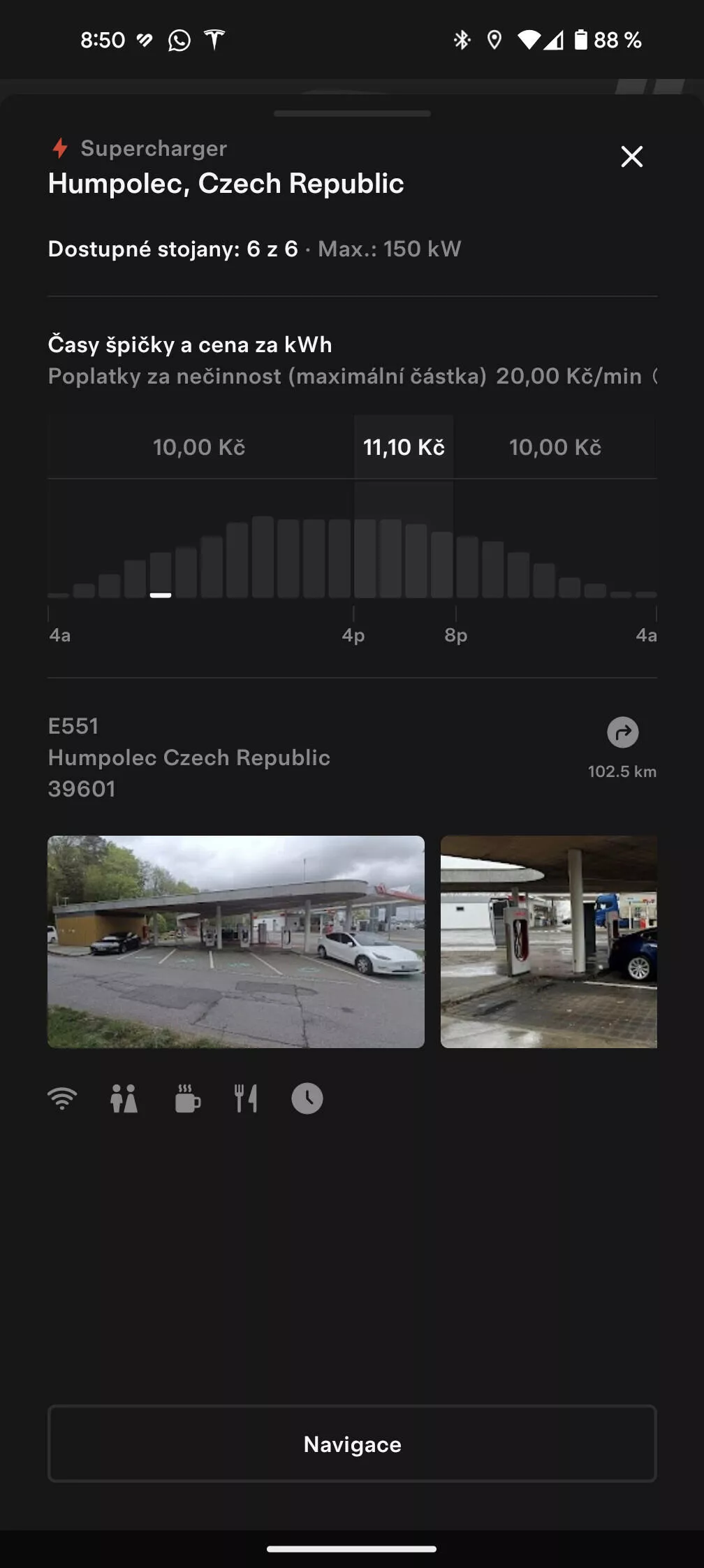704x1568 pixels.
Task: Open the first photo of the charging station
Action: (x=236, y=941)
